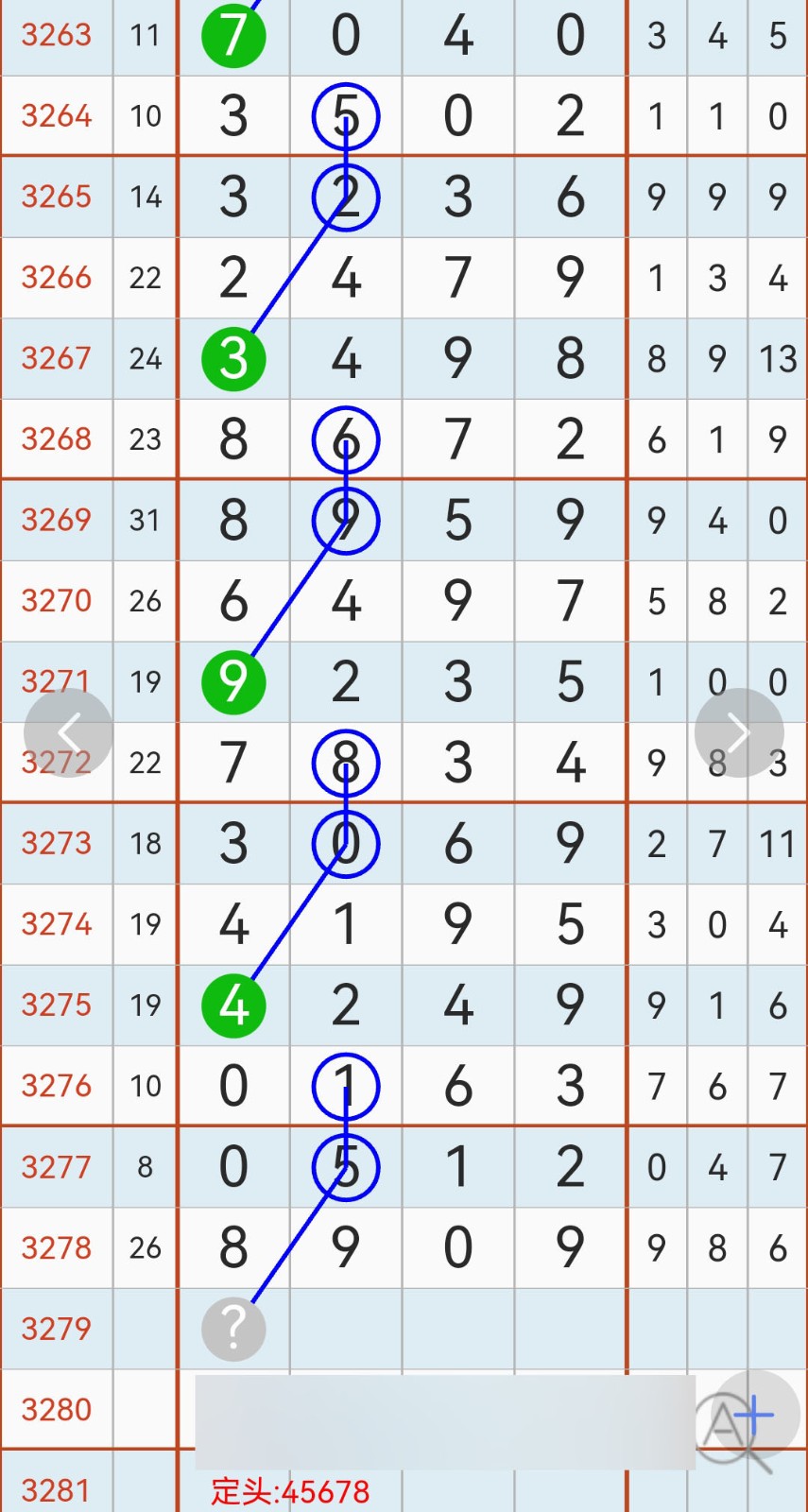Click the blue circled 5 in row 3277

point(346,1167)
